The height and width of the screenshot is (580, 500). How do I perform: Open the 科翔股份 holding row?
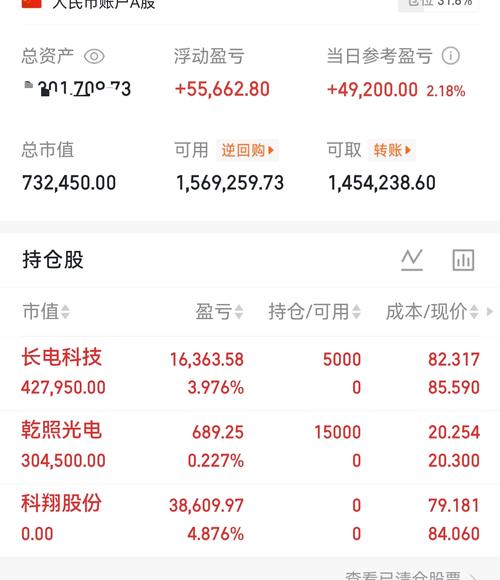[250, 519]
